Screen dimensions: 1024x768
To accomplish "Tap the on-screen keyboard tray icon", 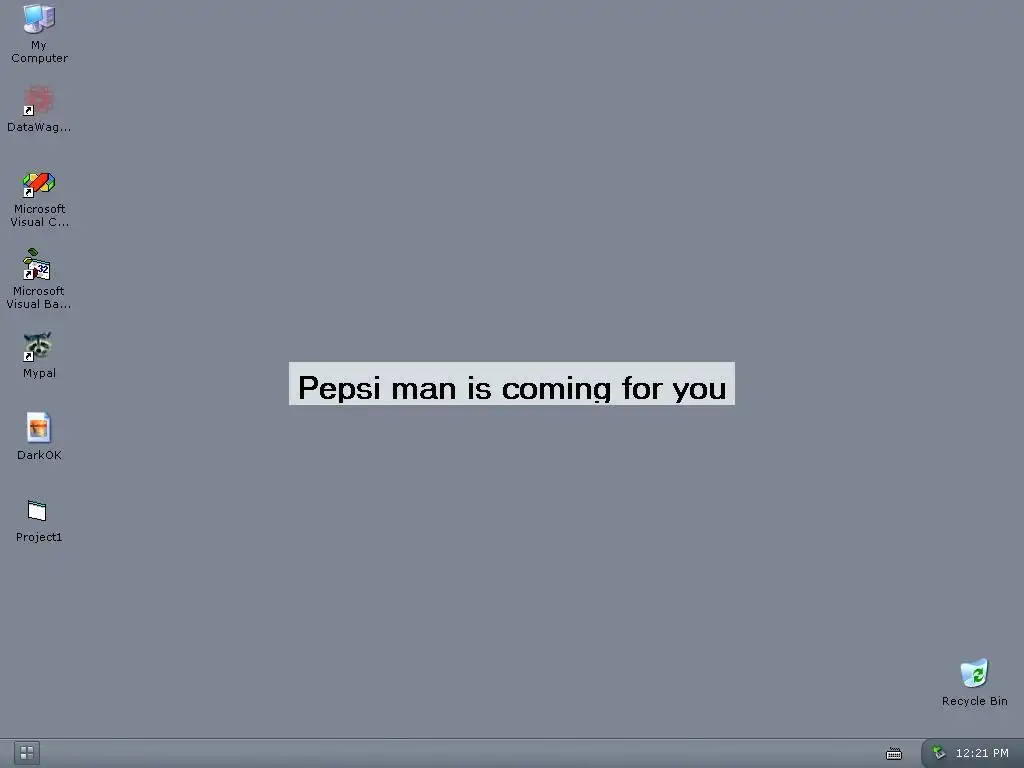I will pos(894,753).
